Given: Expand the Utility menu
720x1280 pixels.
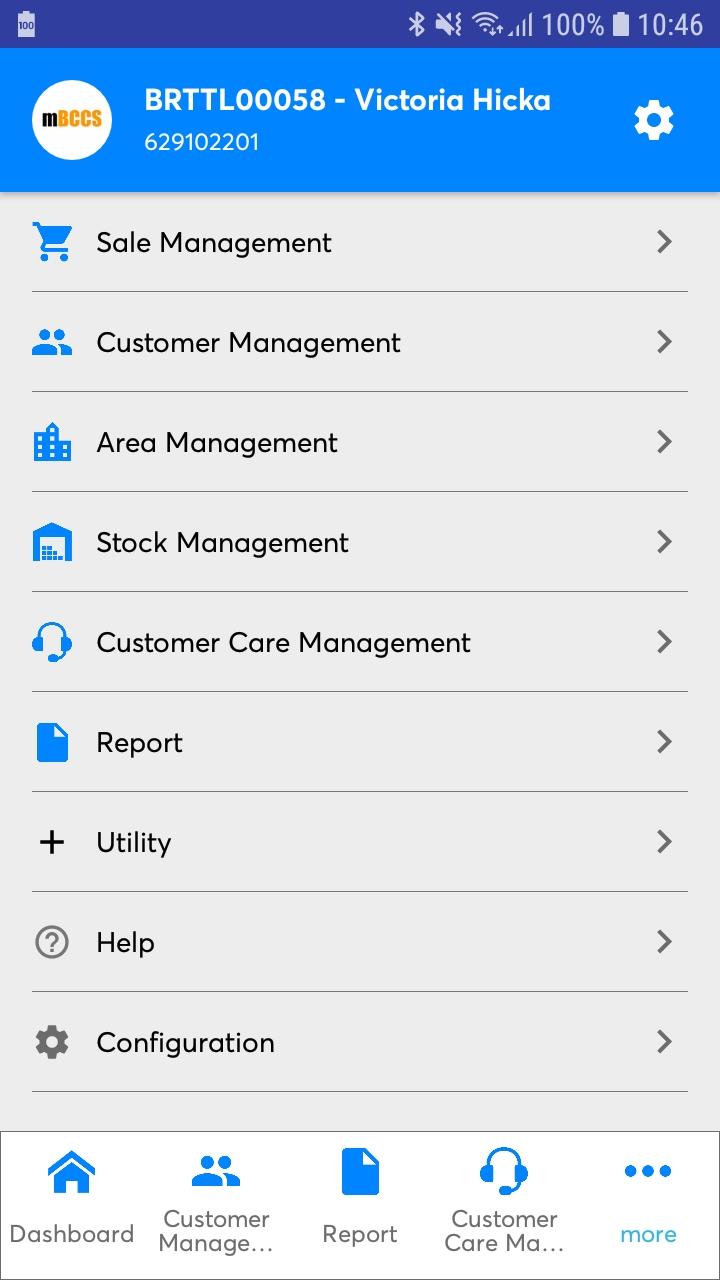Looking at the screenshot, I should click(360, 842).
